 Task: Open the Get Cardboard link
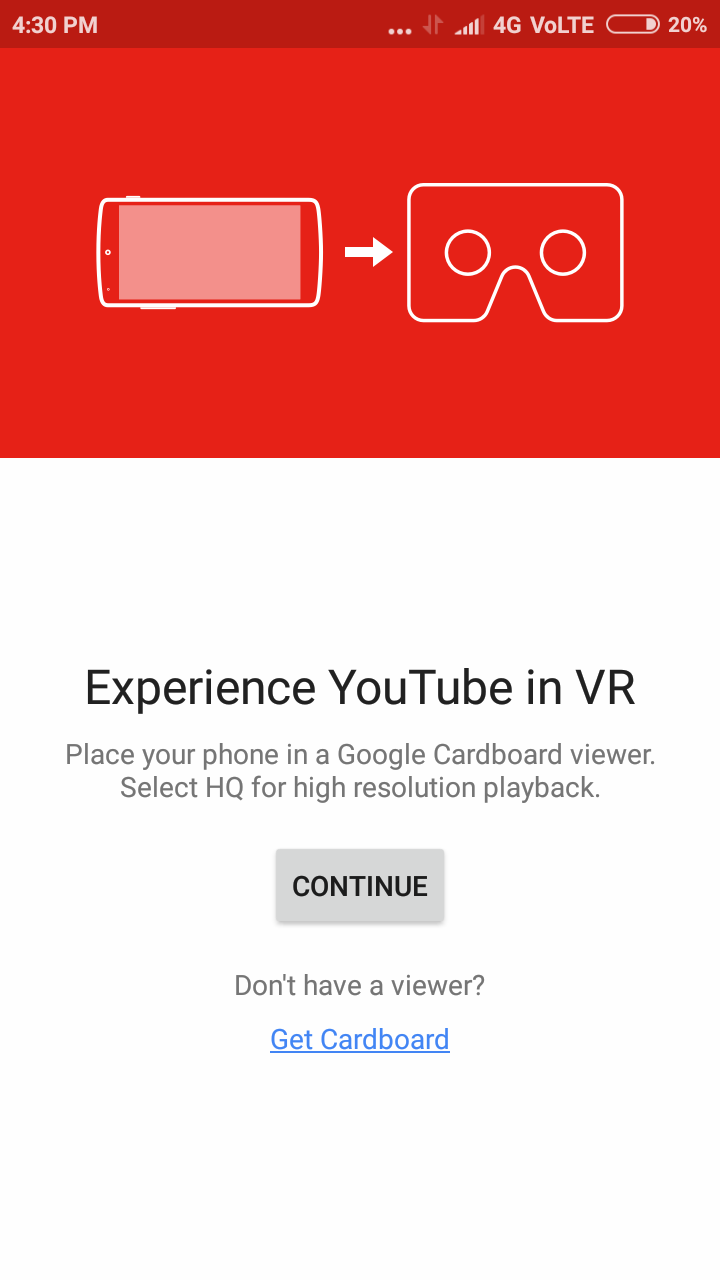pyautogui.click(x=360, y=1039)
